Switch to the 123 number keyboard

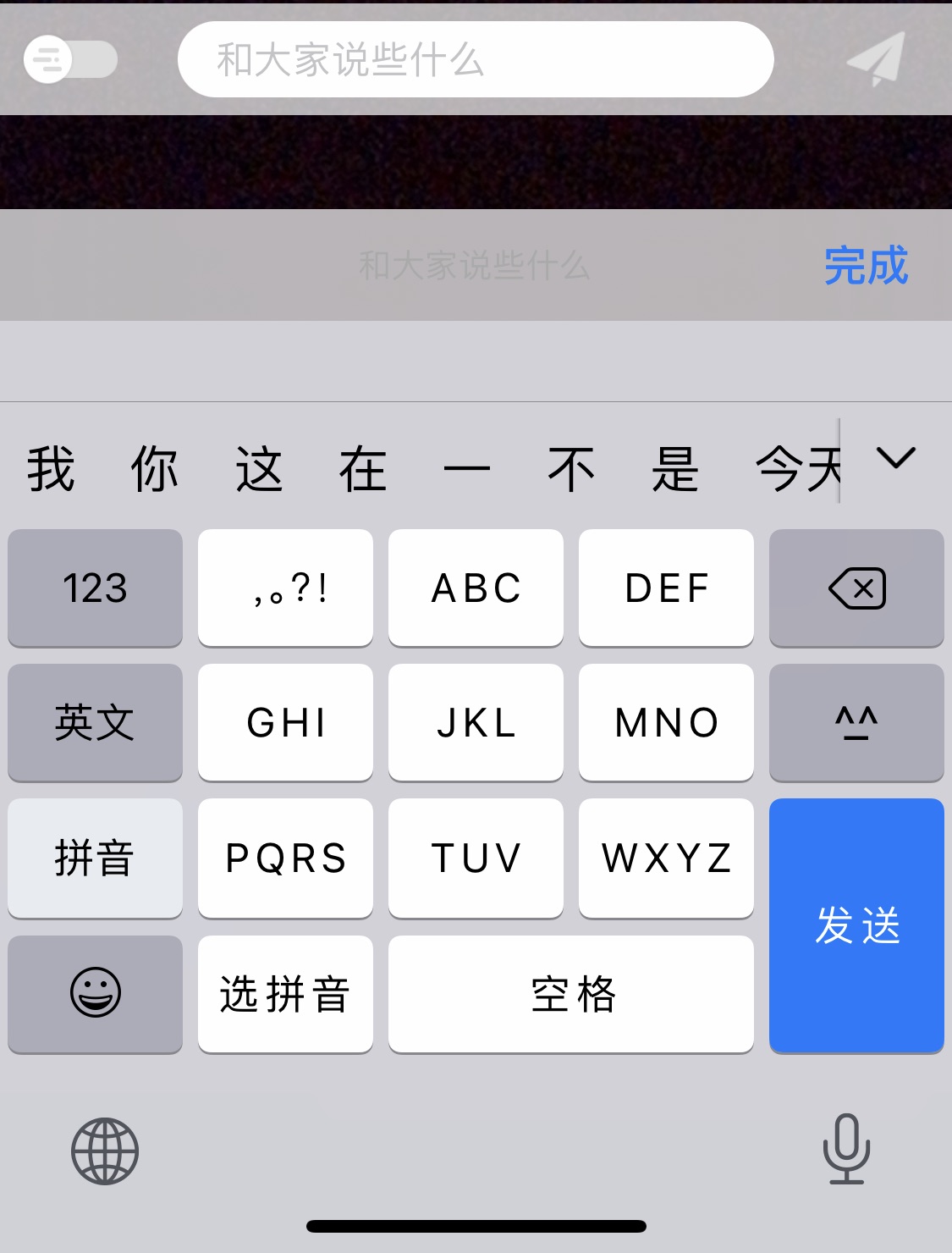[x=95, y=588]
